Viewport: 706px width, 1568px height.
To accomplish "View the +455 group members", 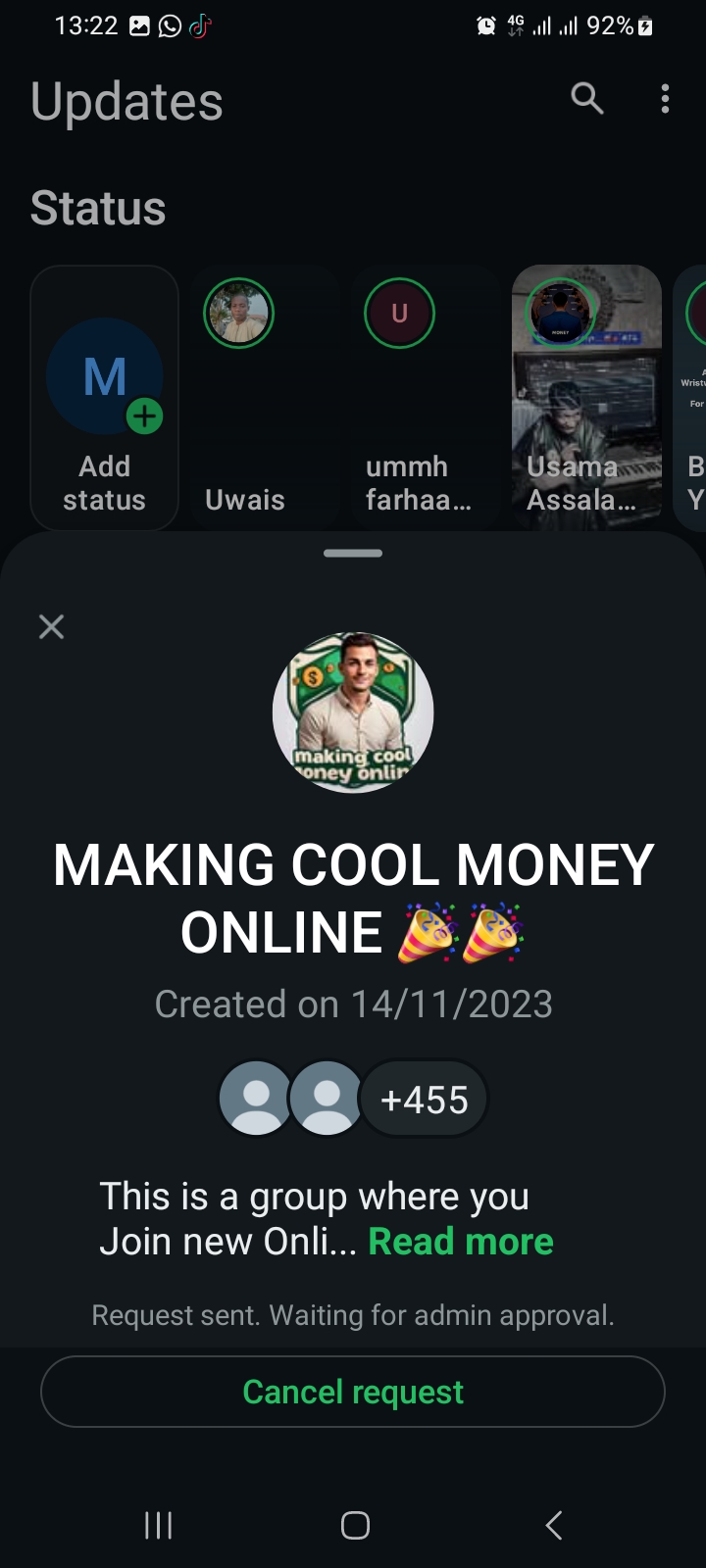I will click(424, 1100).
